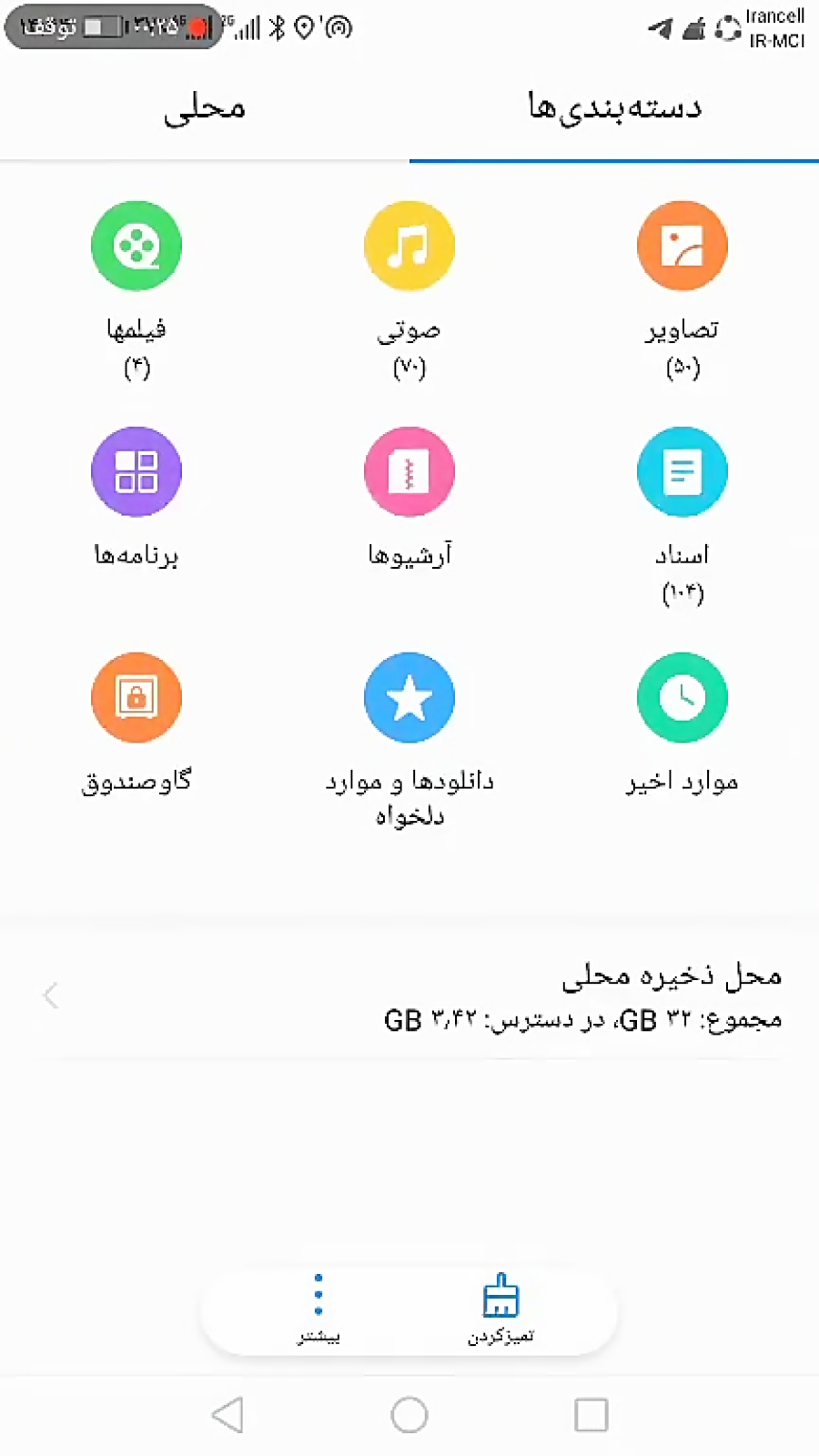This screenshot has height=1456, width=819.
Task: Open the برنامه‌ها apps category
Action: [x=136, y=498]
